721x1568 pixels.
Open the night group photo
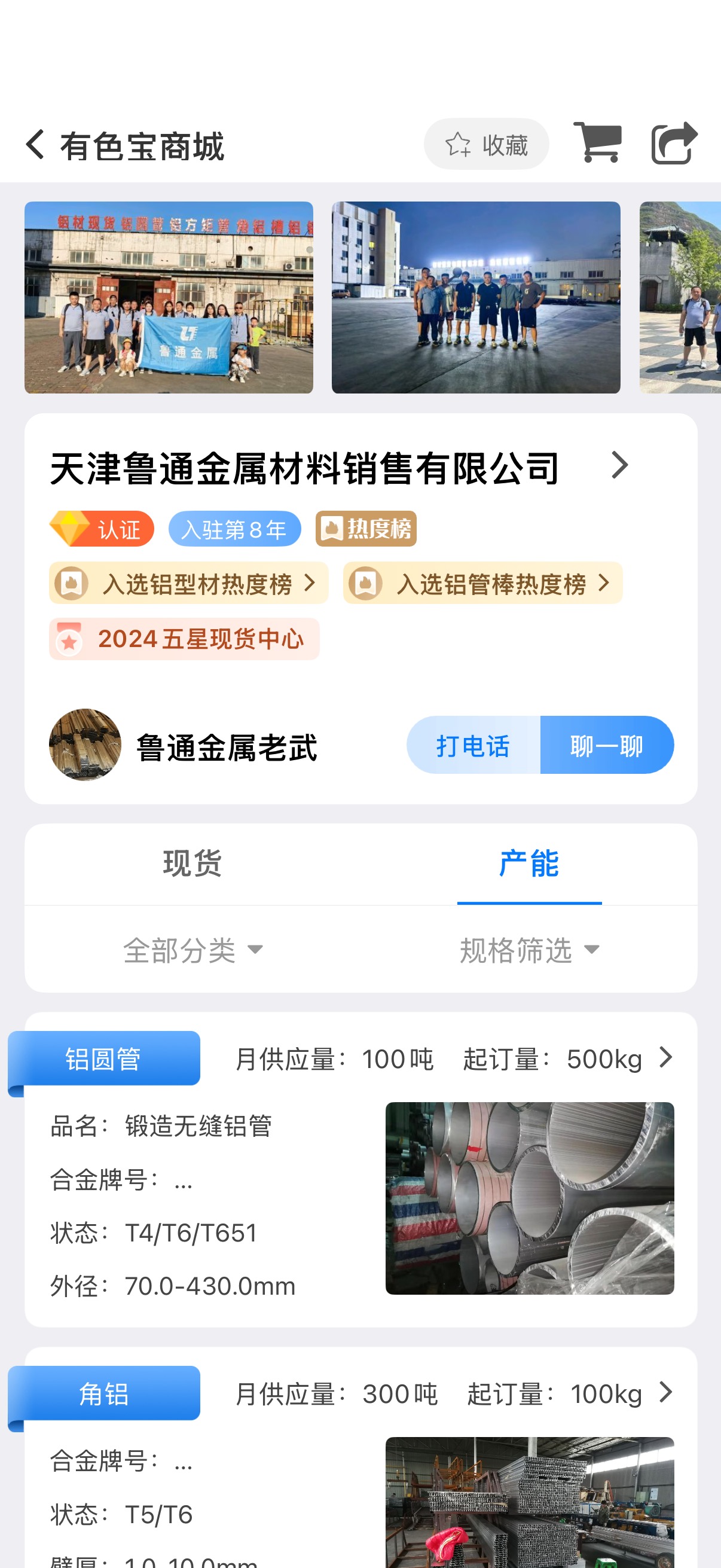coord(476,297)
